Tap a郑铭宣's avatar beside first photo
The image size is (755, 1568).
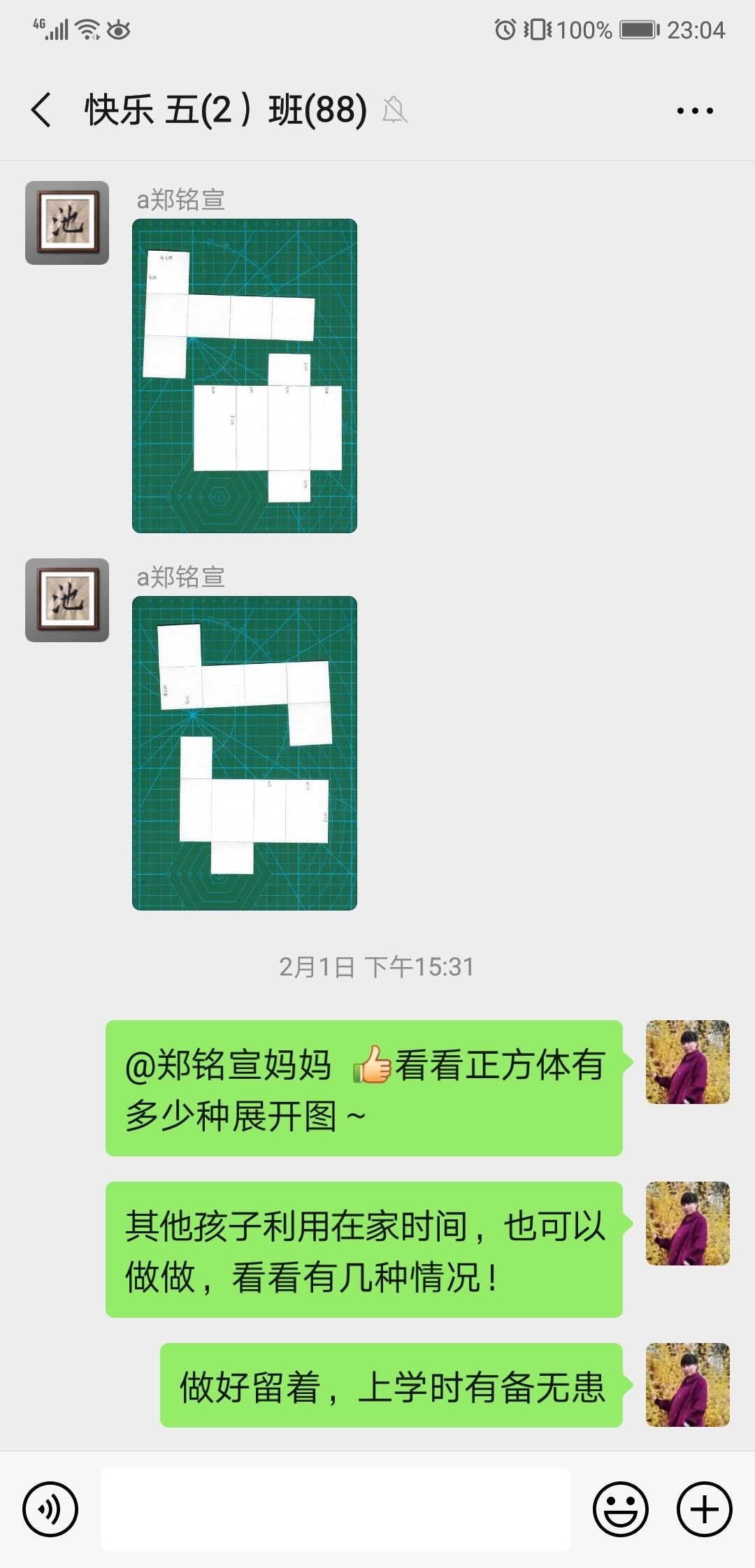click(67, 223)
